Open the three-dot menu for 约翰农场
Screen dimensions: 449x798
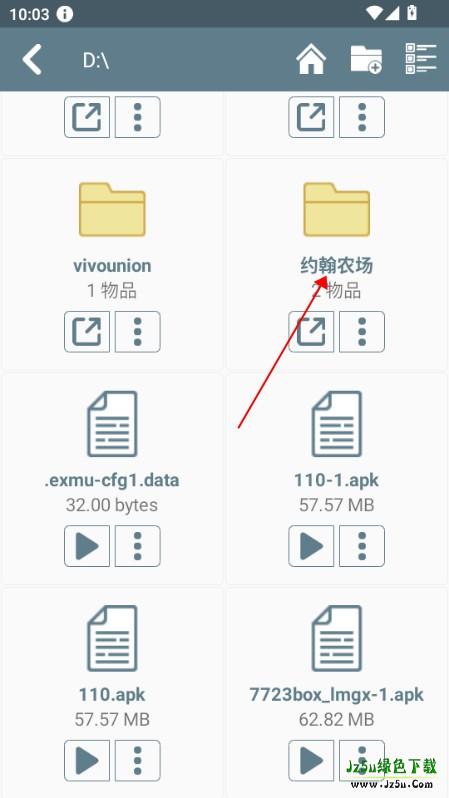coord(362,332)
